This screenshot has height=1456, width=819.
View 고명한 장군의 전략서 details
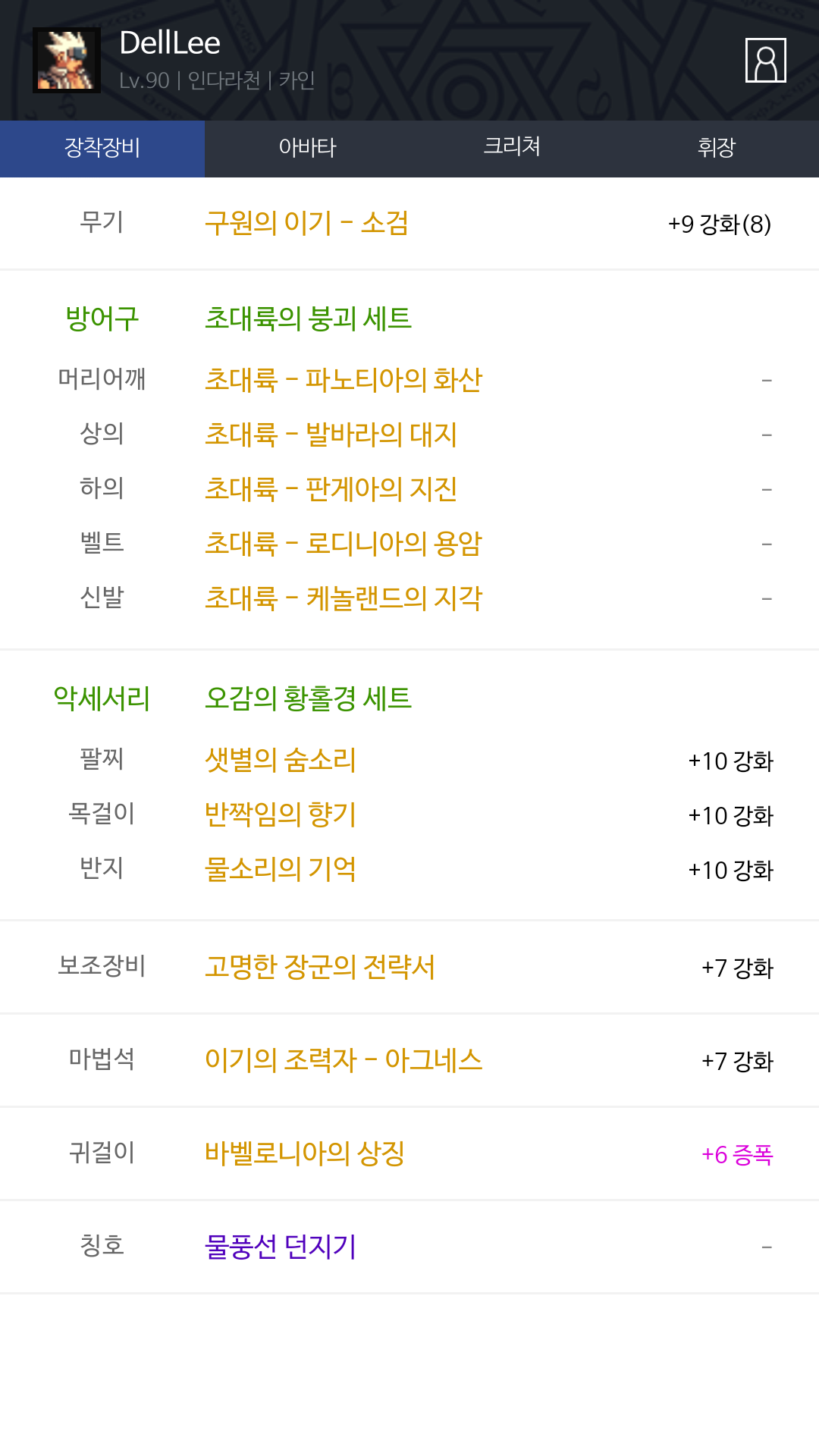pos(320,967)
